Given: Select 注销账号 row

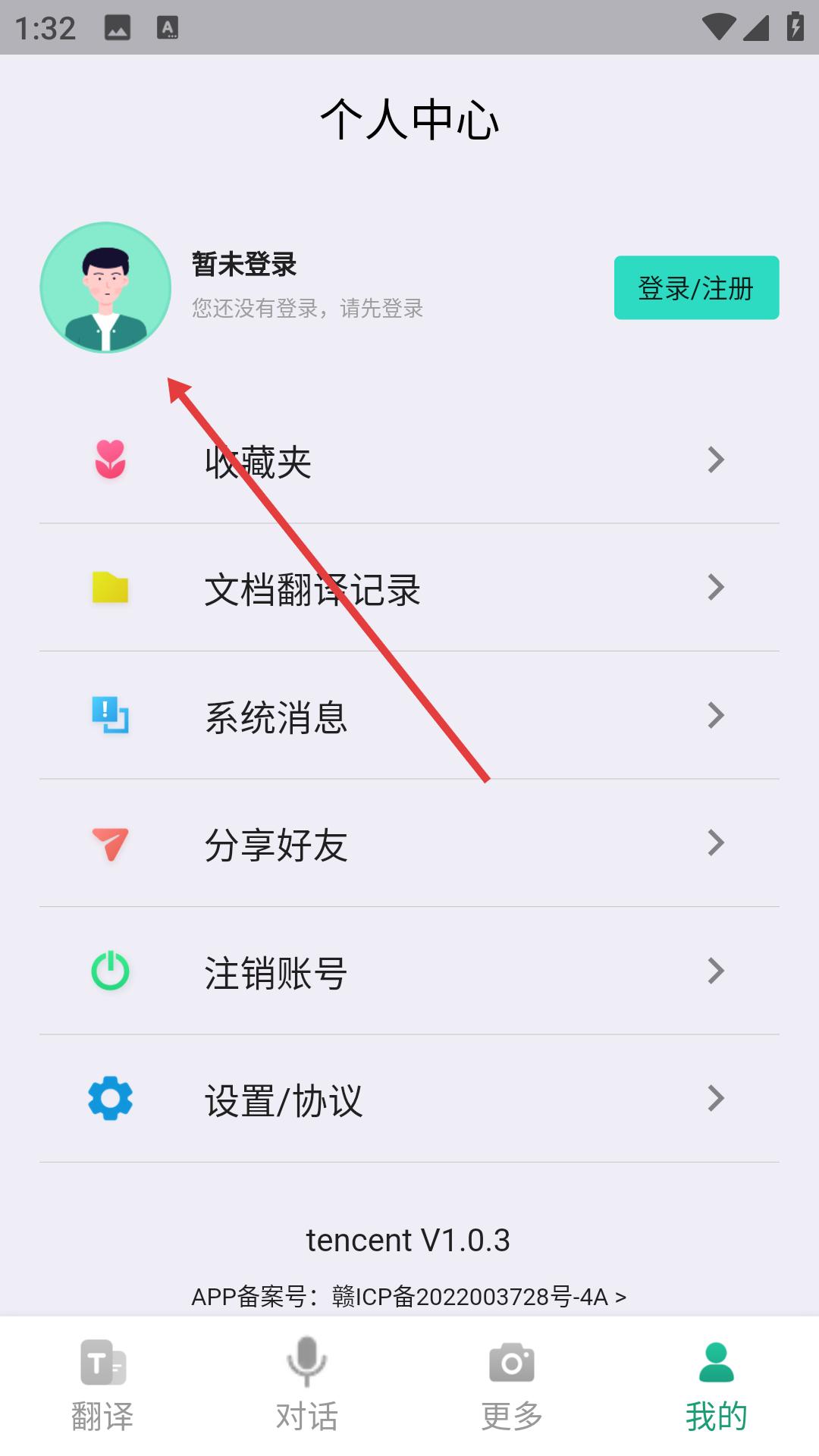Looking at the screenshot, I should [x=409, y=971].
